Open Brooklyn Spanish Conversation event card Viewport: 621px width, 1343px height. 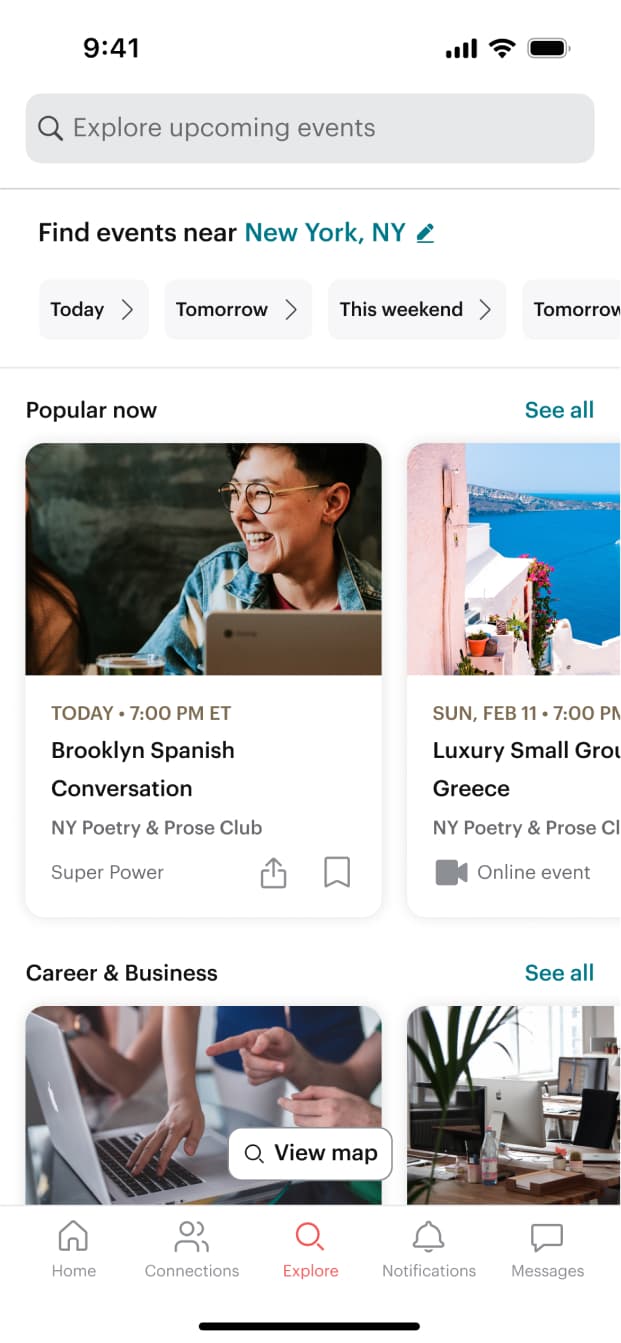[x=203, y=680]
